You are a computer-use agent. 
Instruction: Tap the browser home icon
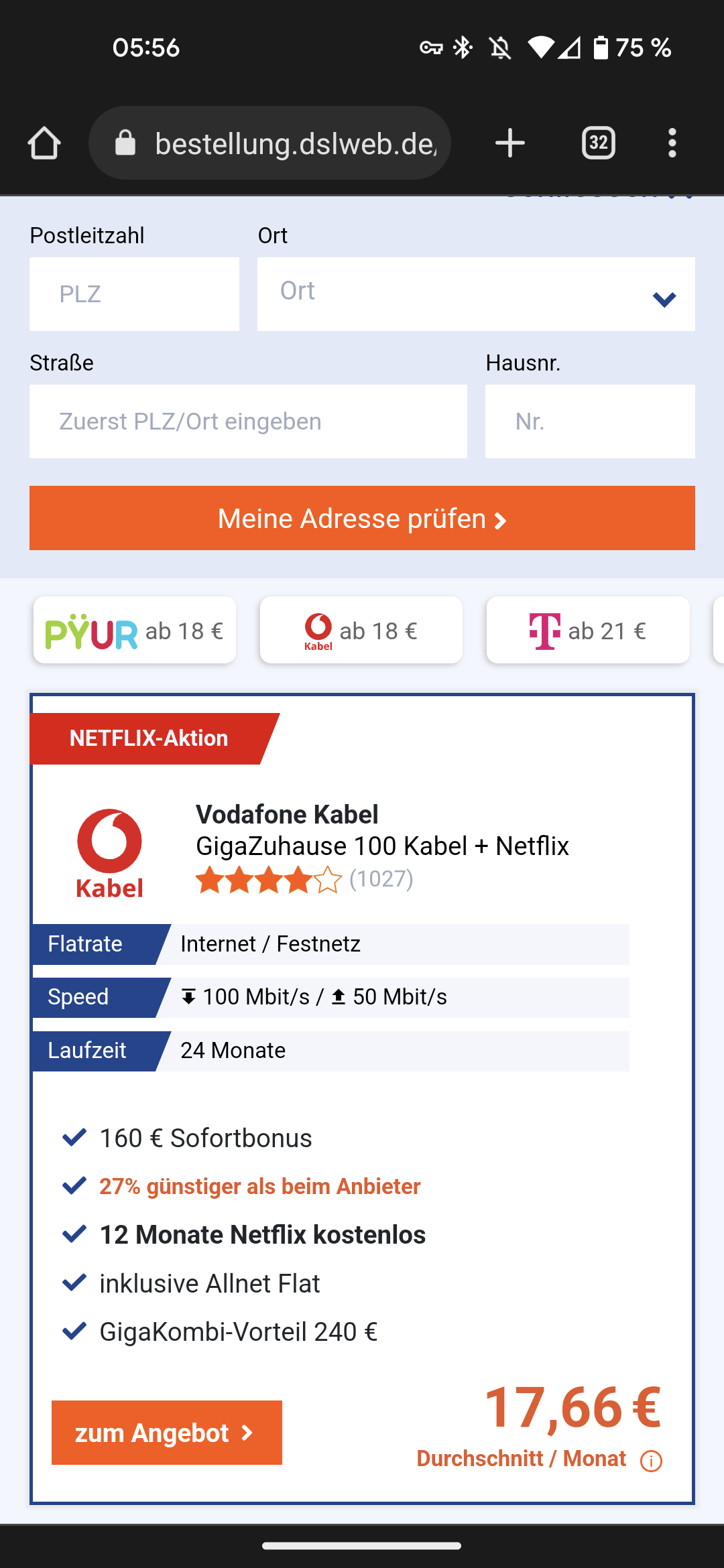click(44, 143)
